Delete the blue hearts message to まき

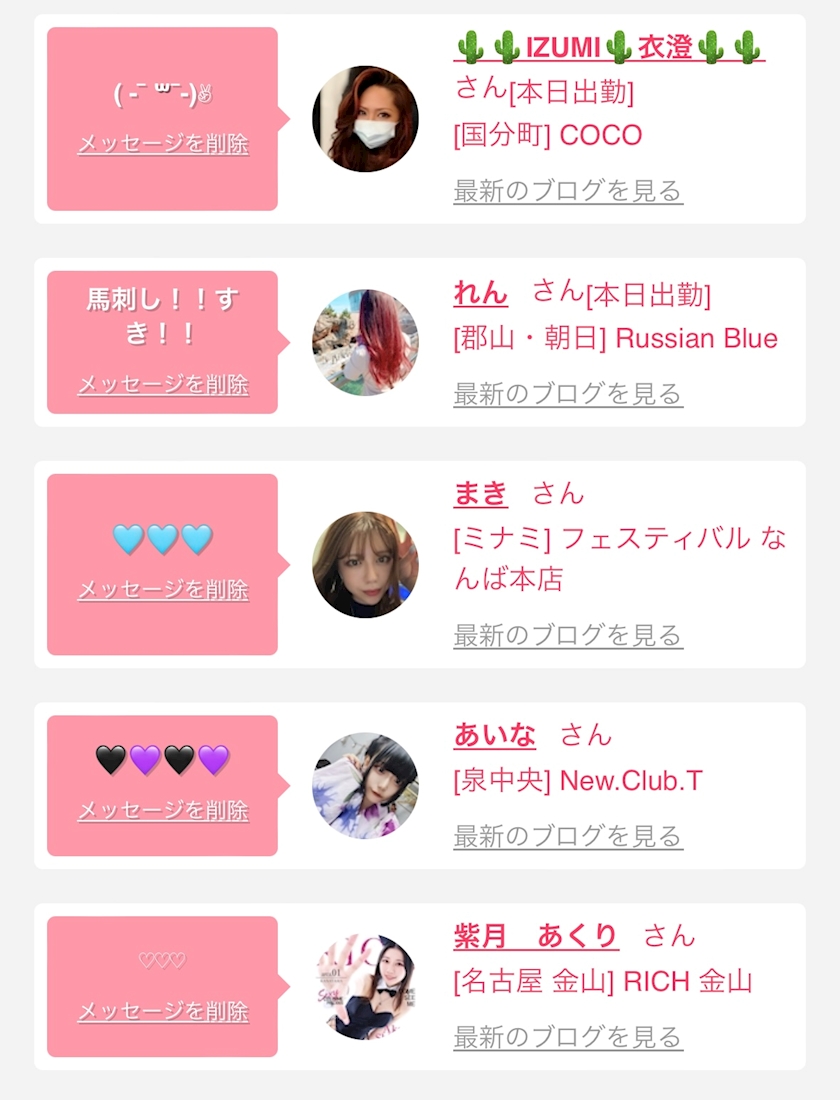click(163, 590)
